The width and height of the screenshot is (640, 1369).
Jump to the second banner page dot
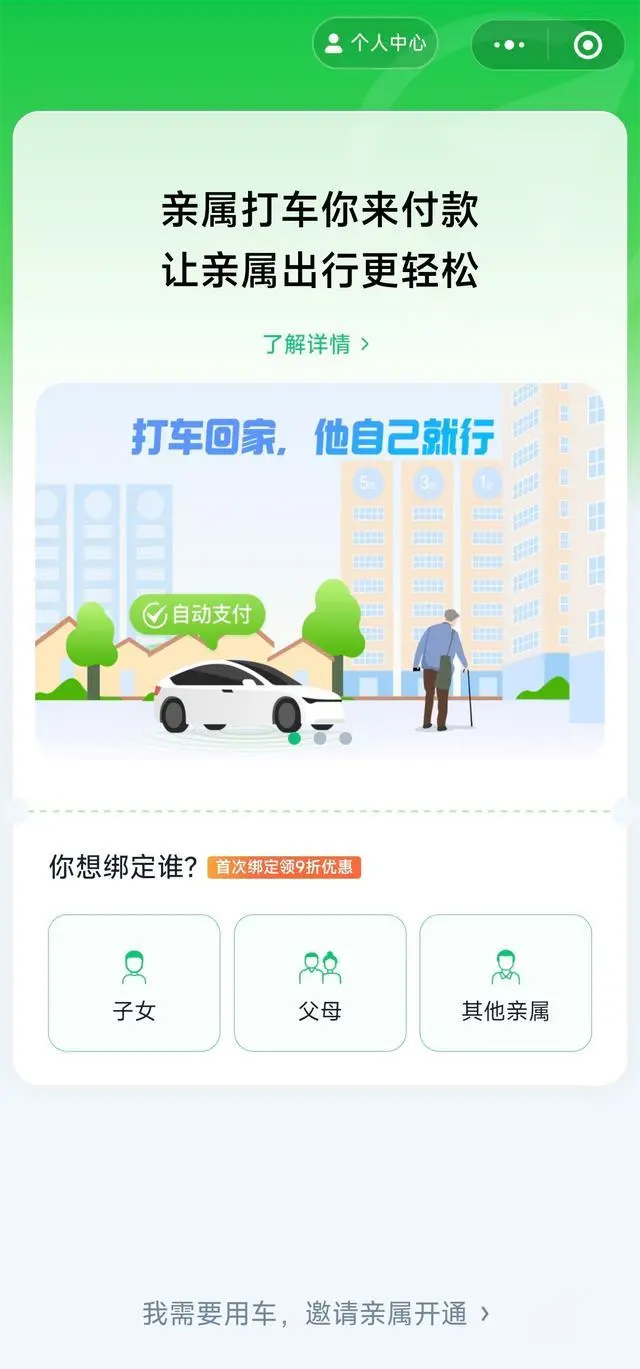click(320, 738)
